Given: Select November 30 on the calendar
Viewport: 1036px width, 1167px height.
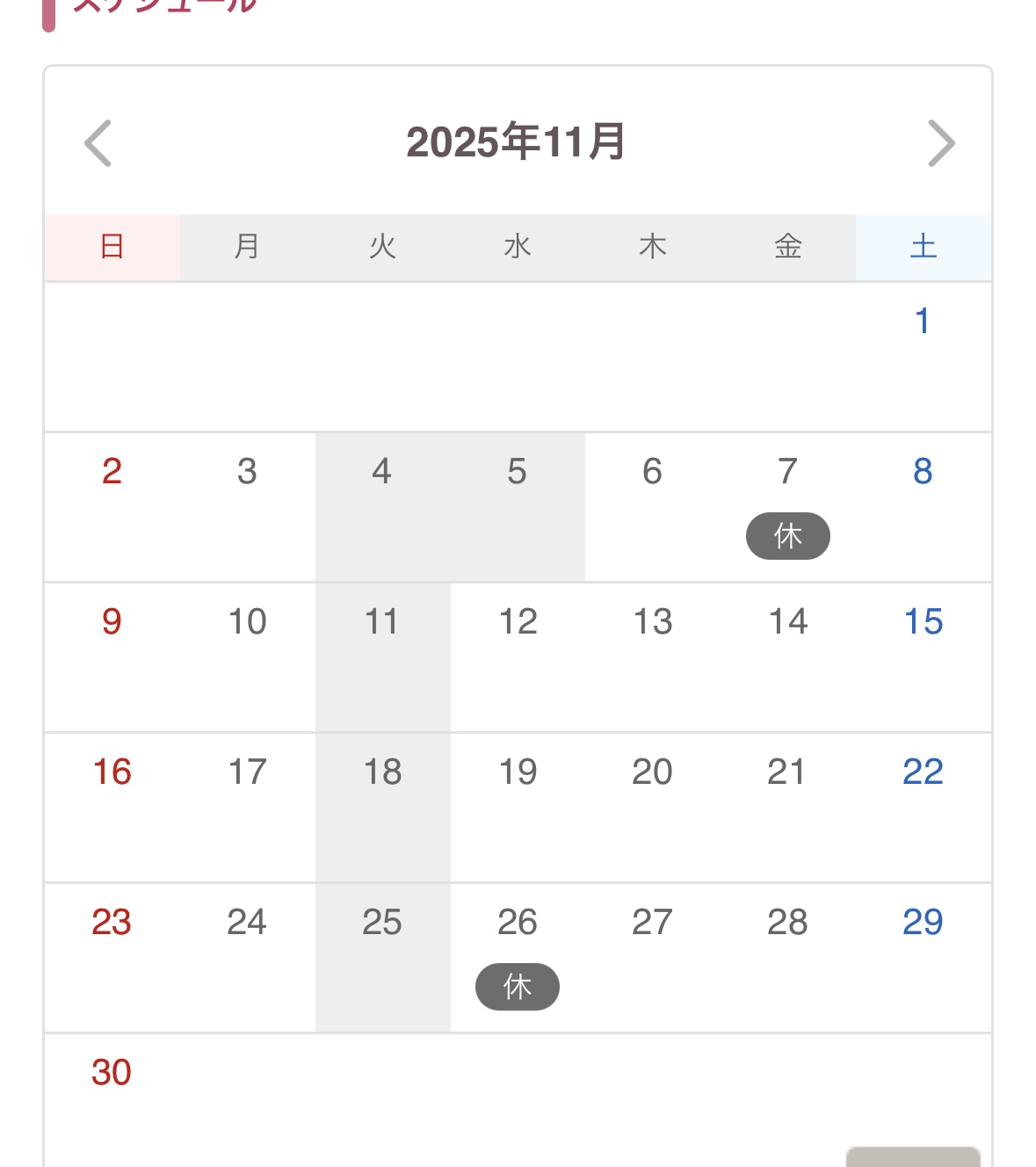Looking at the screenshot, I should [x=112, y=1073].
